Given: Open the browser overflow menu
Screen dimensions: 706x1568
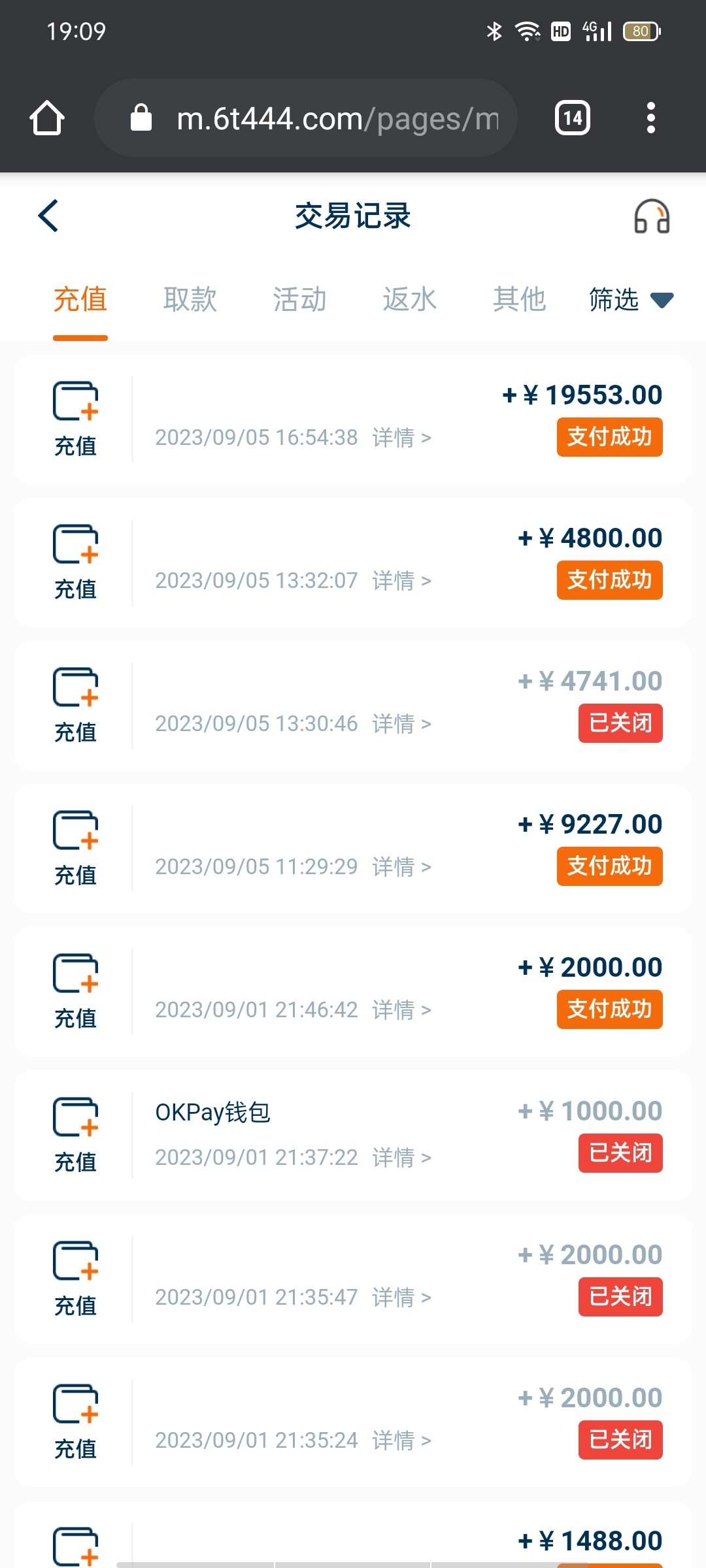Looking at the screenshot, I should 650,118.
